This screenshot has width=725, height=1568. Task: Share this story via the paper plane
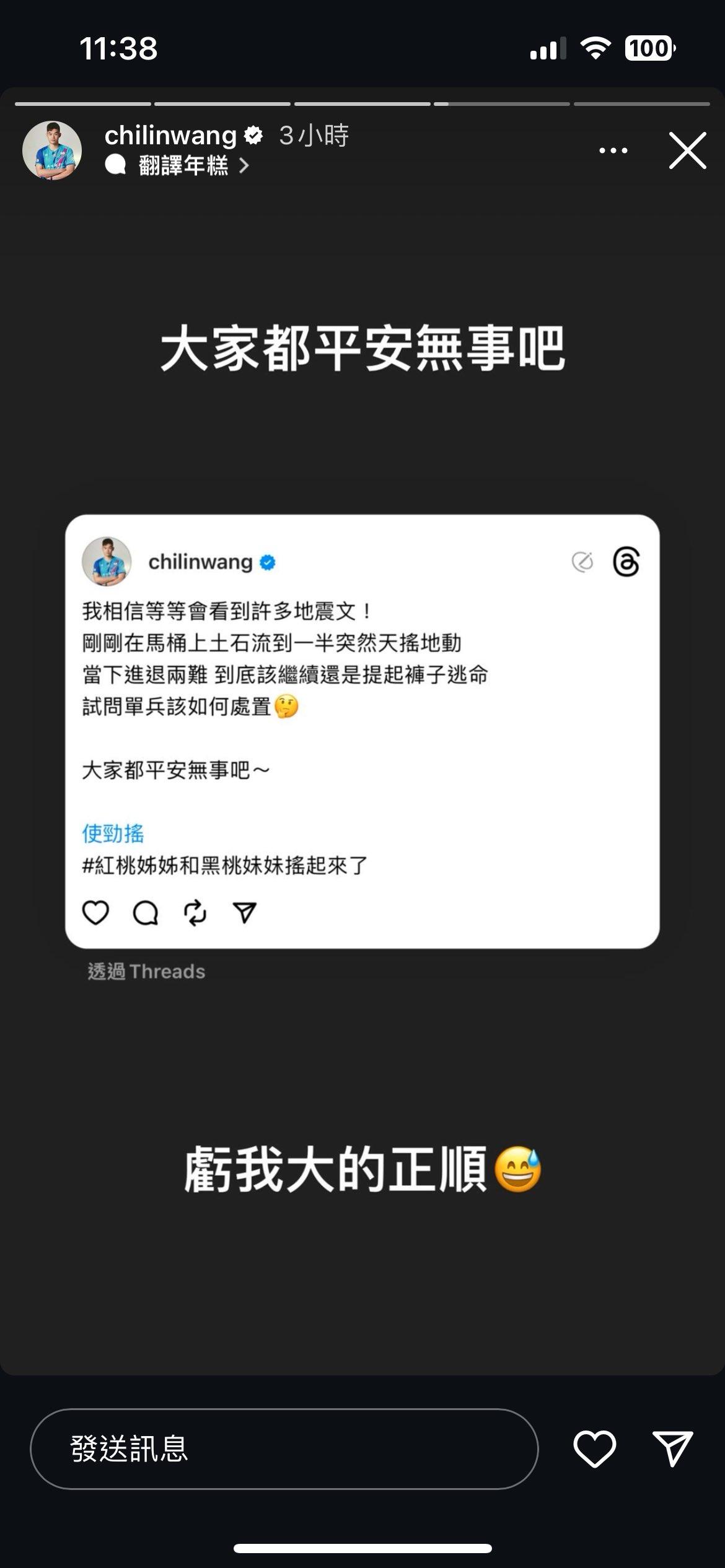[x=673, y=1448]
